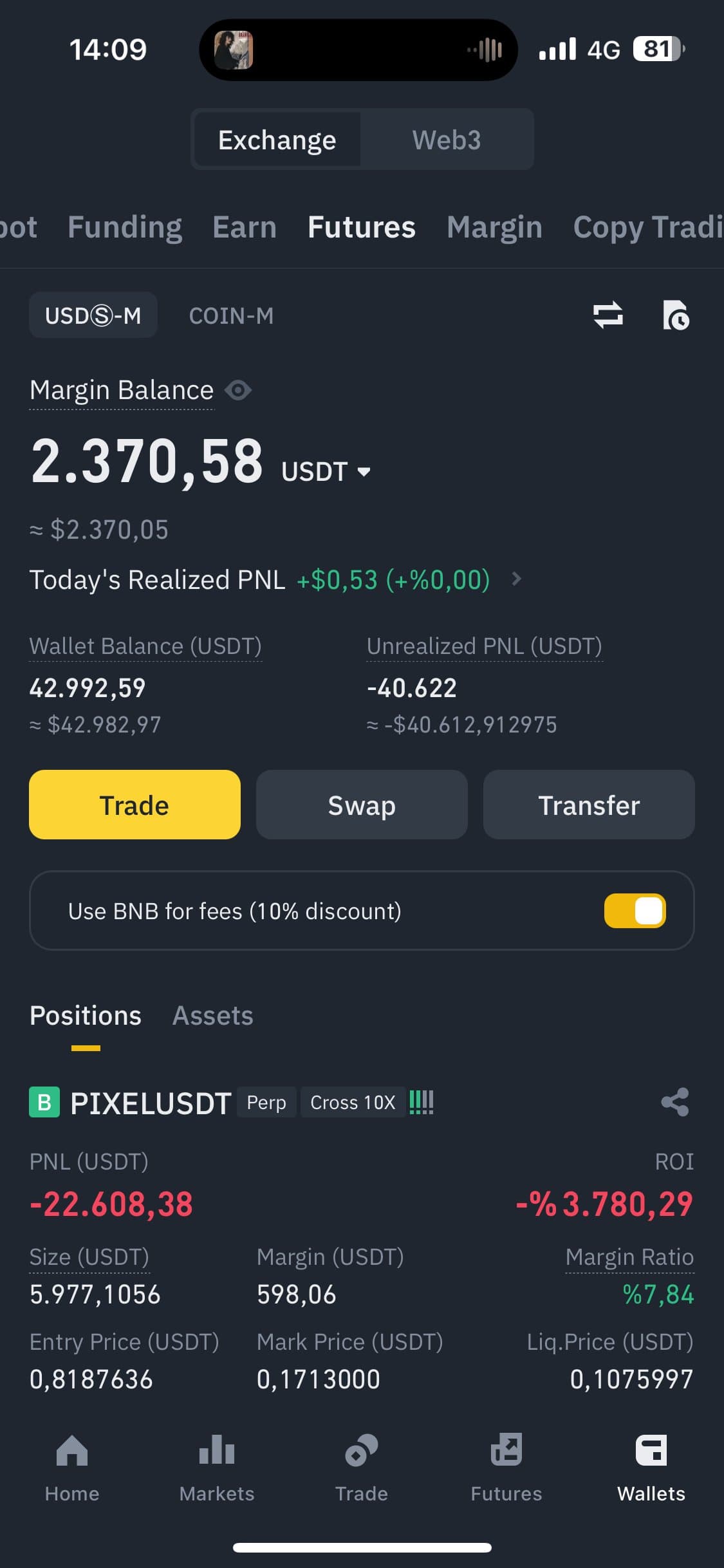Switch to the Web3 segment

click(x=446, y=140)
